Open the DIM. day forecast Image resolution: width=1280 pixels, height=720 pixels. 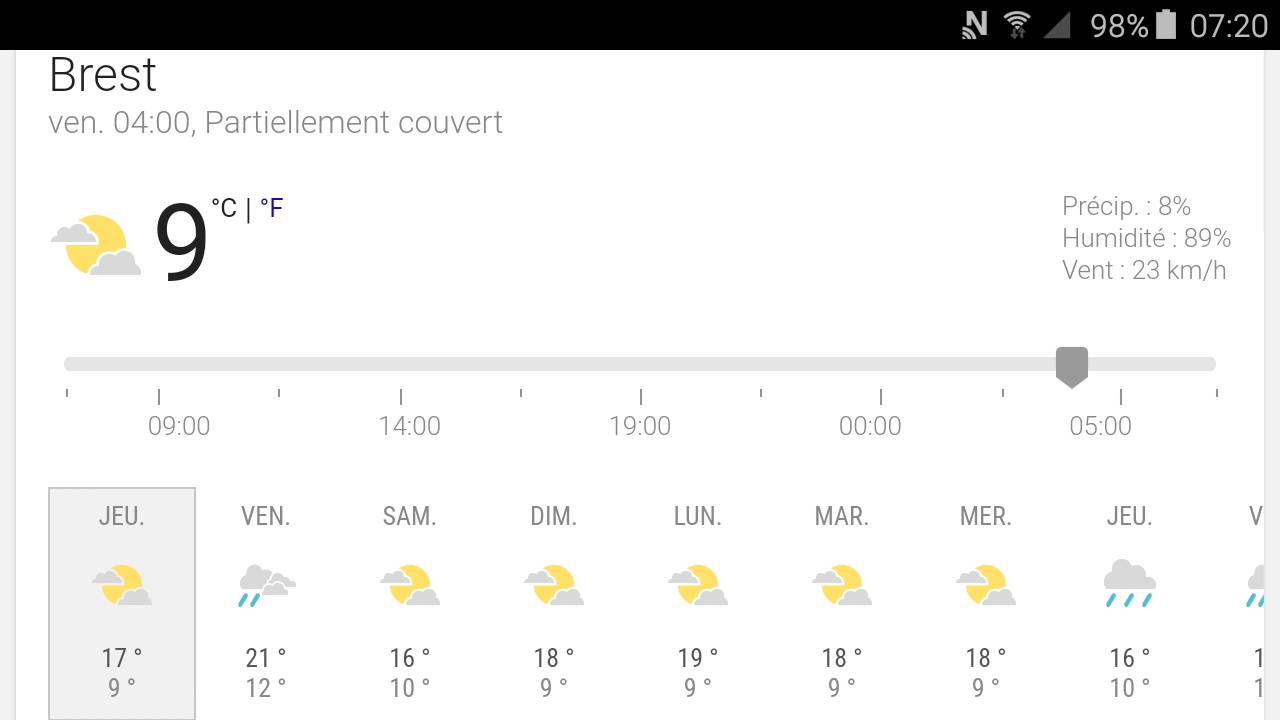click(x=554, y=600)
